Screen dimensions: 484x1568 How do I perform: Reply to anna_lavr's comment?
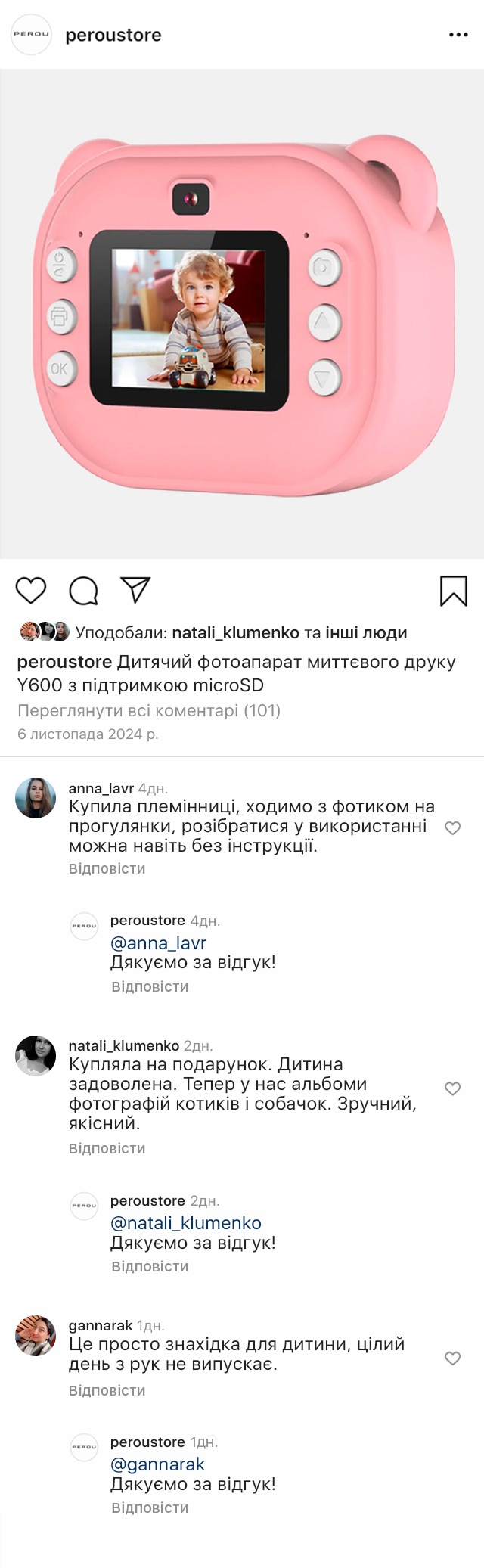click(x=107, y=868)
